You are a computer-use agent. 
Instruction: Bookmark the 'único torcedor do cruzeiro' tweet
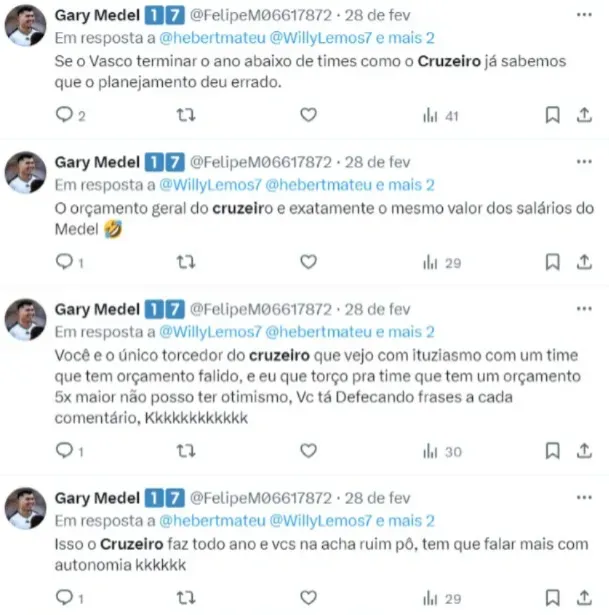[x=552, y=452]
